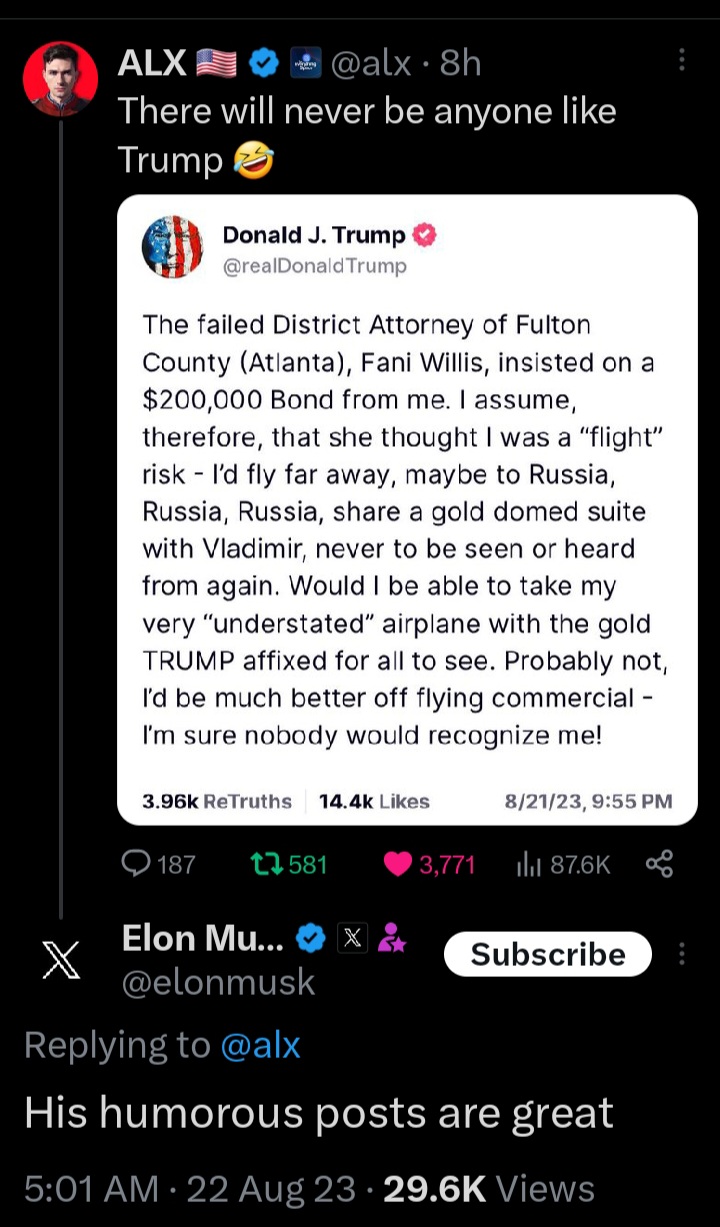Image resolution: width=720 pixels, height=1227 pixels.
Task: Like ALX's post
Action: coord(430,865)
